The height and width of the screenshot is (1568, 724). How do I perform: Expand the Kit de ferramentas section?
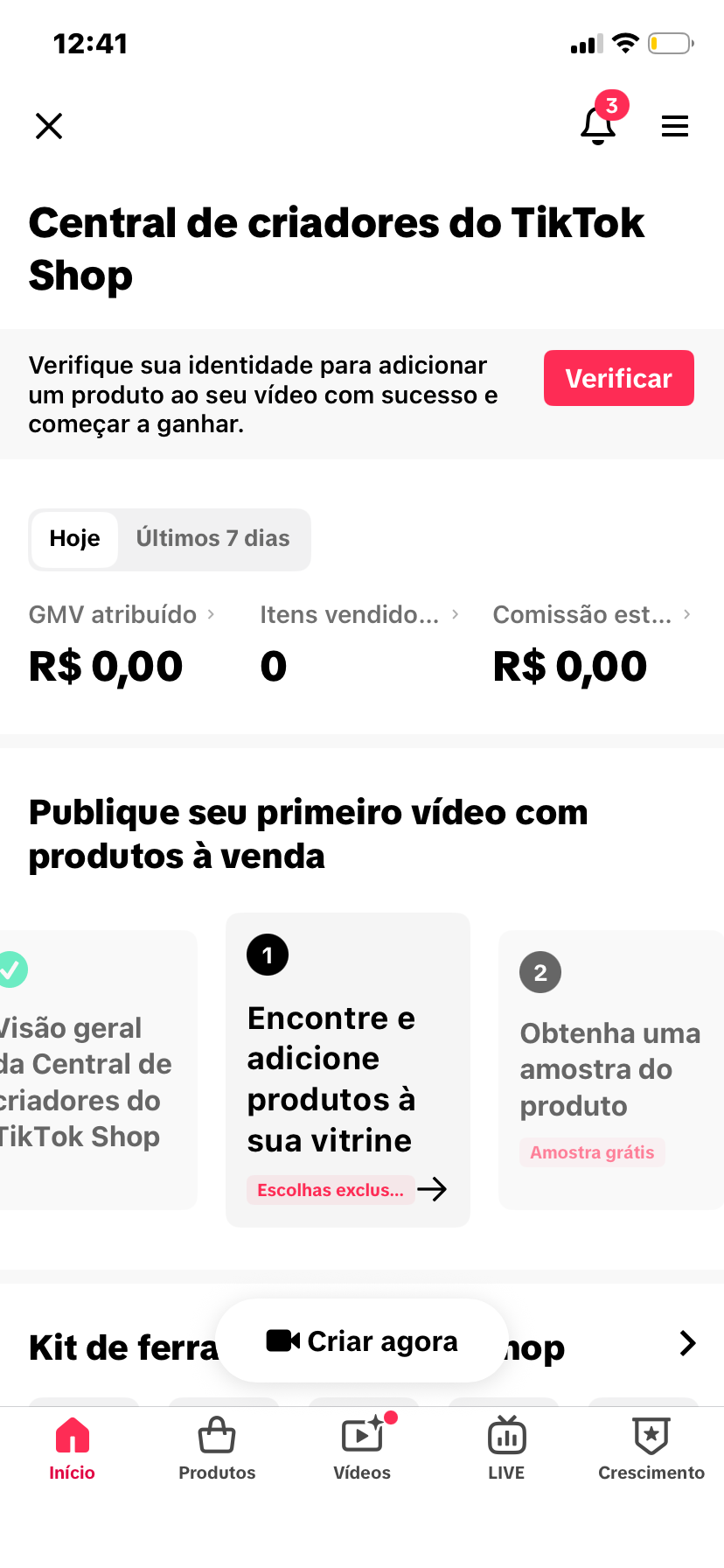687,1343
